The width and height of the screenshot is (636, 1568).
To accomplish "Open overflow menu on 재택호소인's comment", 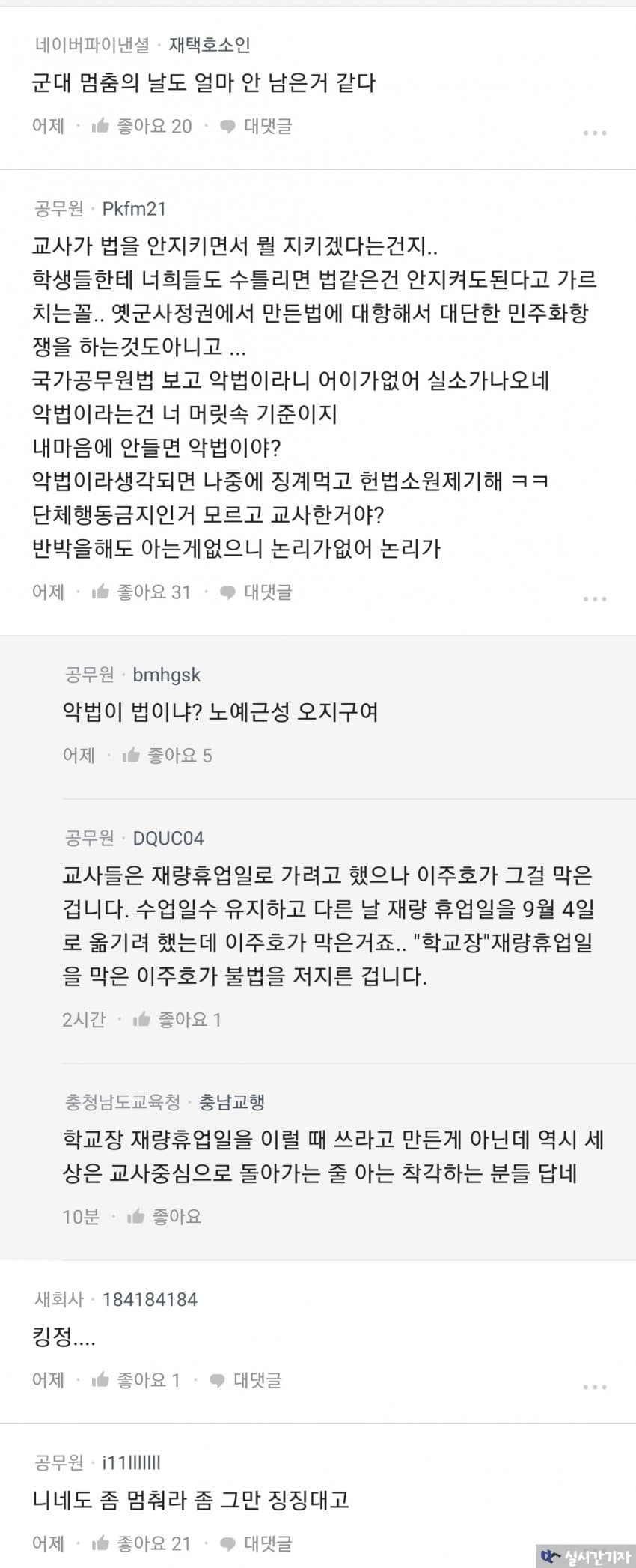I will point(595,133).
